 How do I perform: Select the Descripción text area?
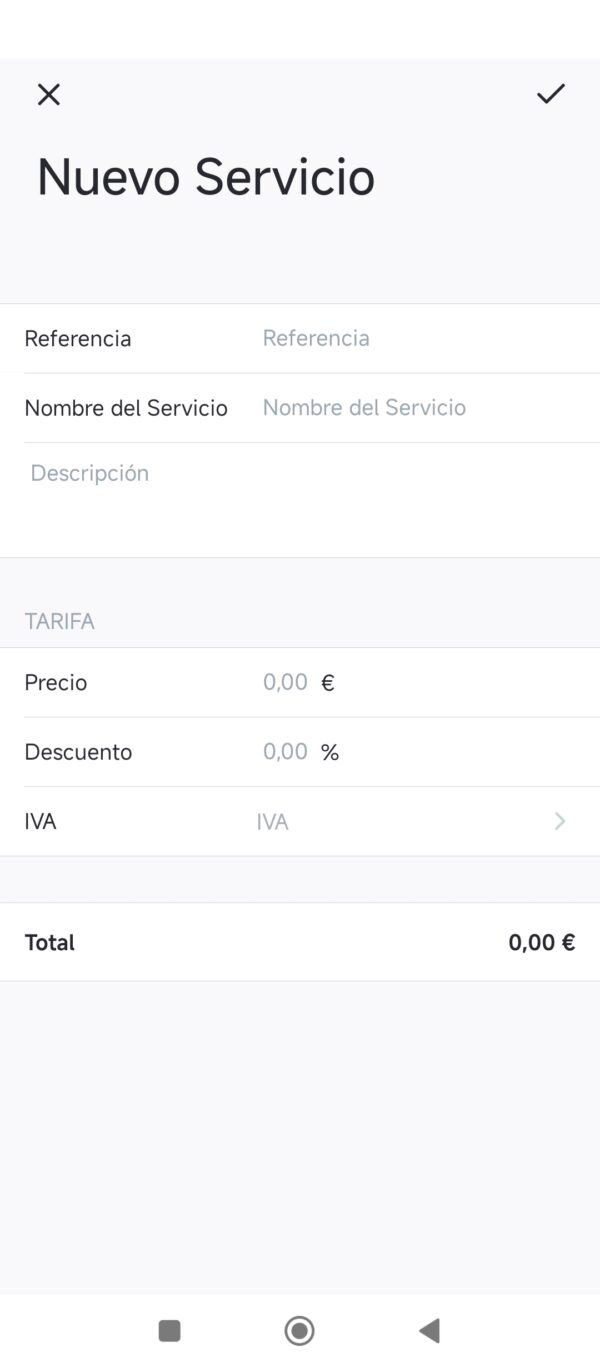pos(300,498)
